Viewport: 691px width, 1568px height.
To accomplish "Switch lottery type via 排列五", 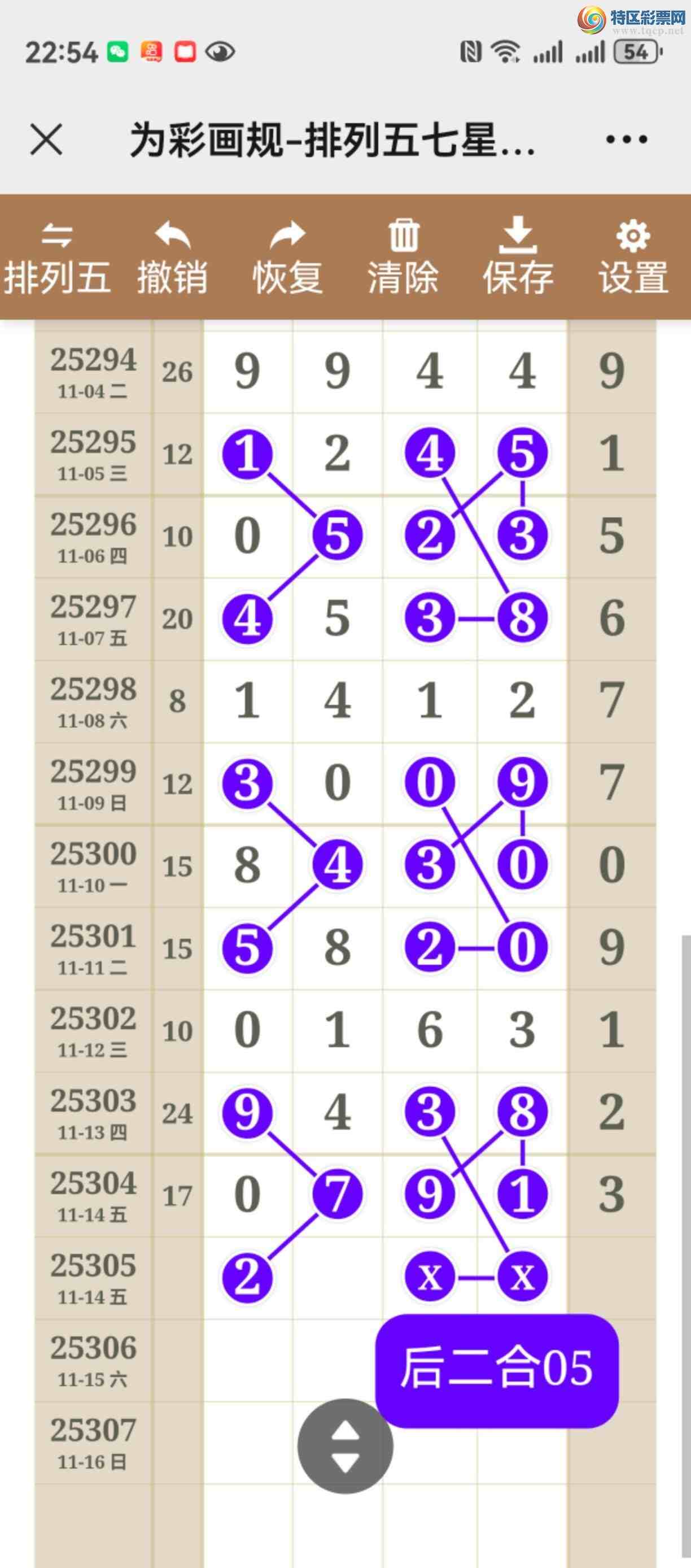I will pyautogui.click(x=57, y=258).
